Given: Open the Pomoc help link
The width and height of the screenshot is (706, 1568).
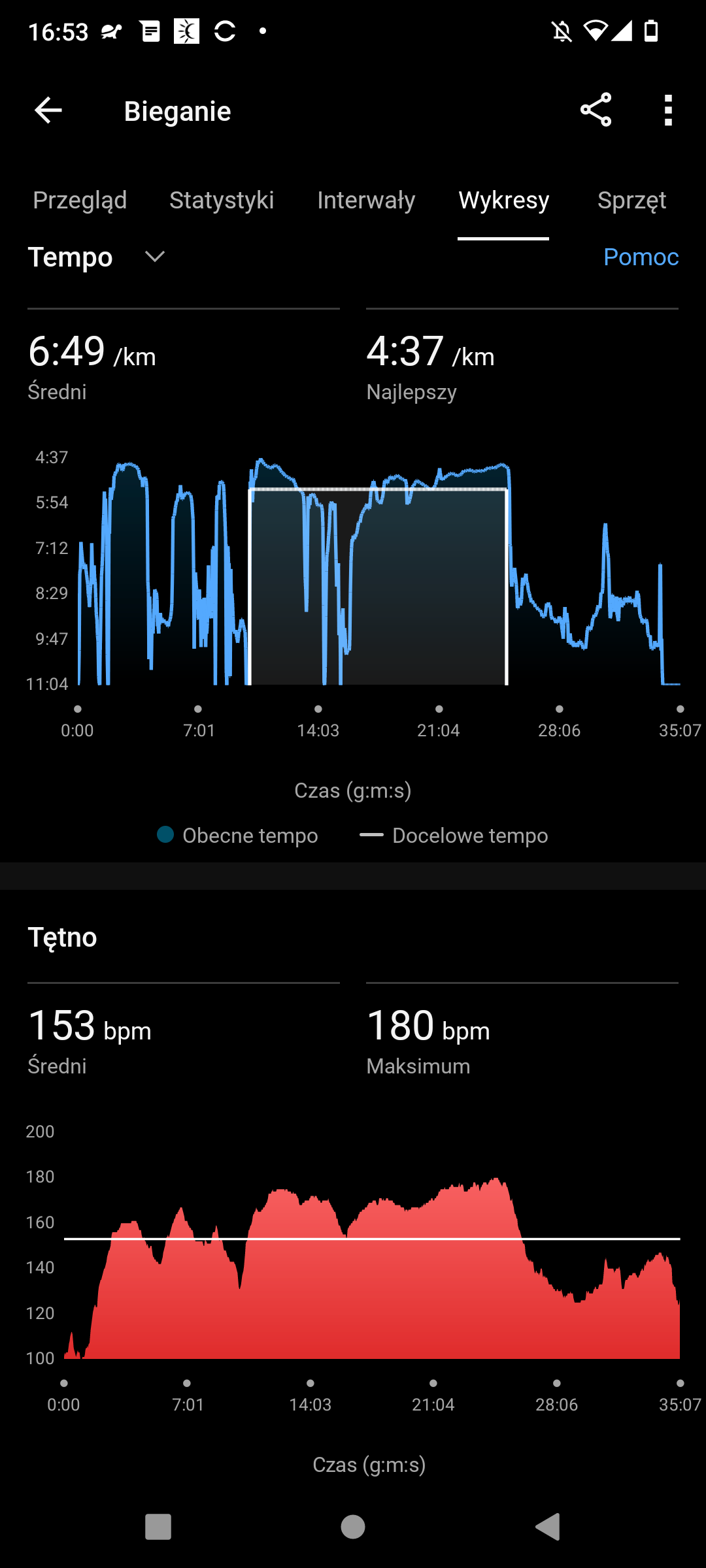Looking at the screenshot, I should (641, 257).
